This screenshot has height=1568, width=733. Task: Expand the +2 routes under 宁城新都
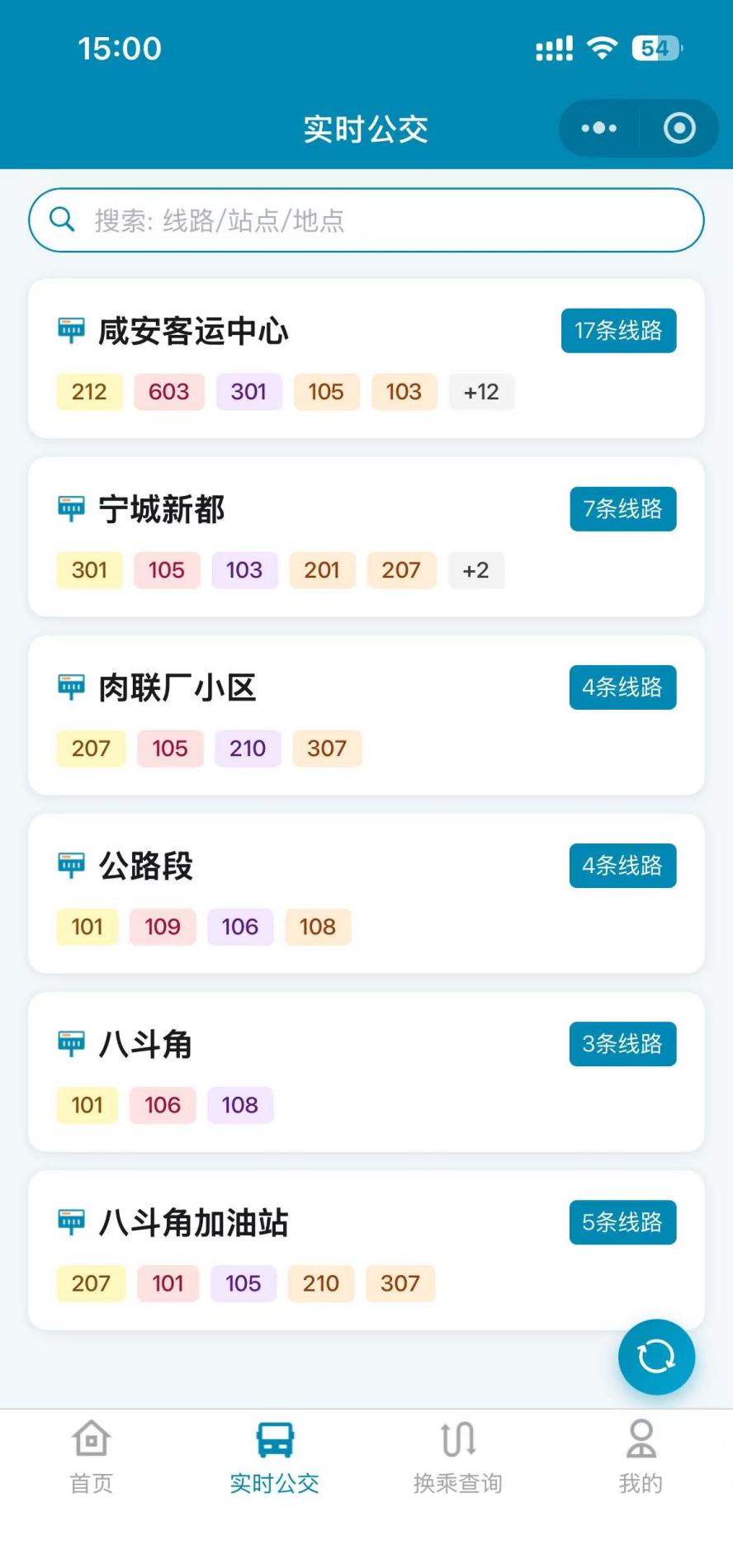pos(476,569)
